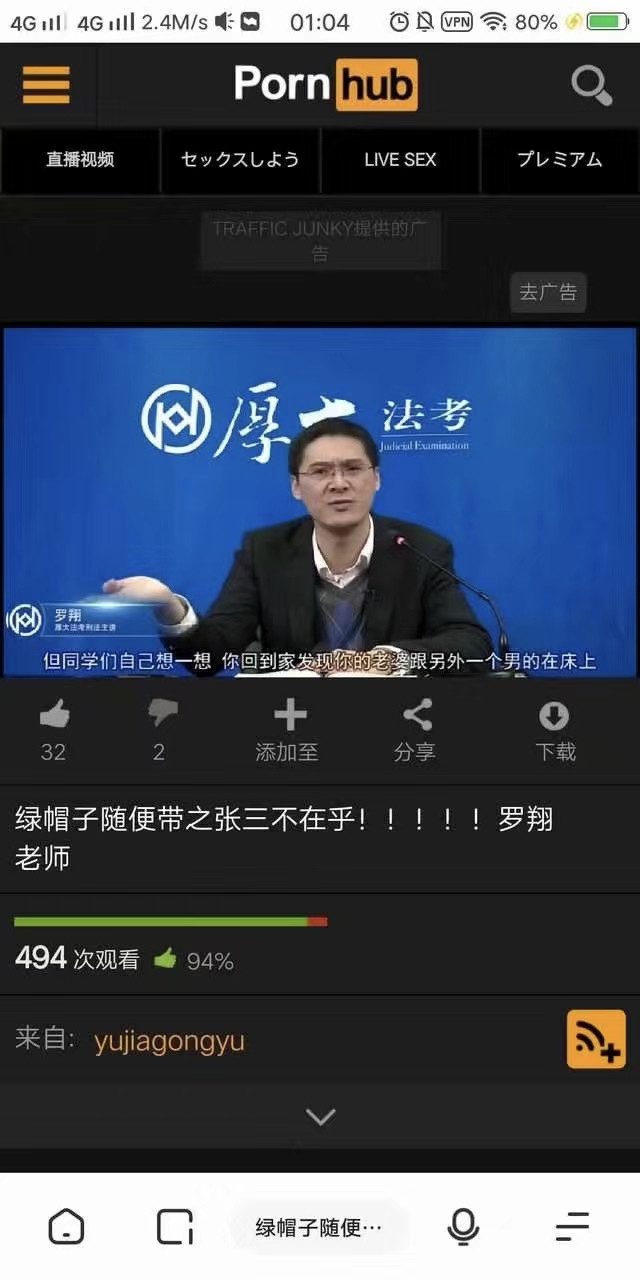The height and width of the screenshot is (1280, 640).
Task: Share the video via 分享
Action: coord(416,730)
